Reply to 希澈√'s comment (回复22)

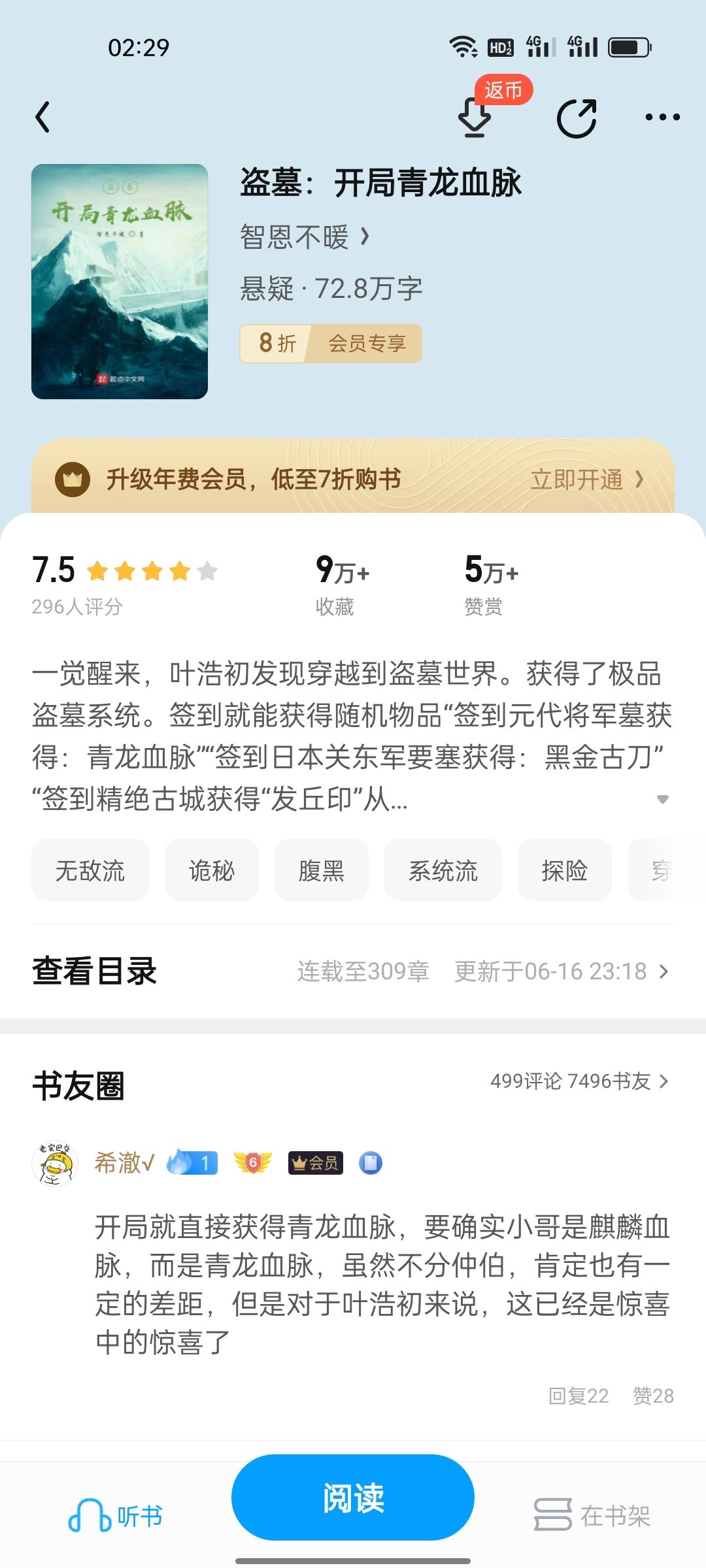(579, 1396)
